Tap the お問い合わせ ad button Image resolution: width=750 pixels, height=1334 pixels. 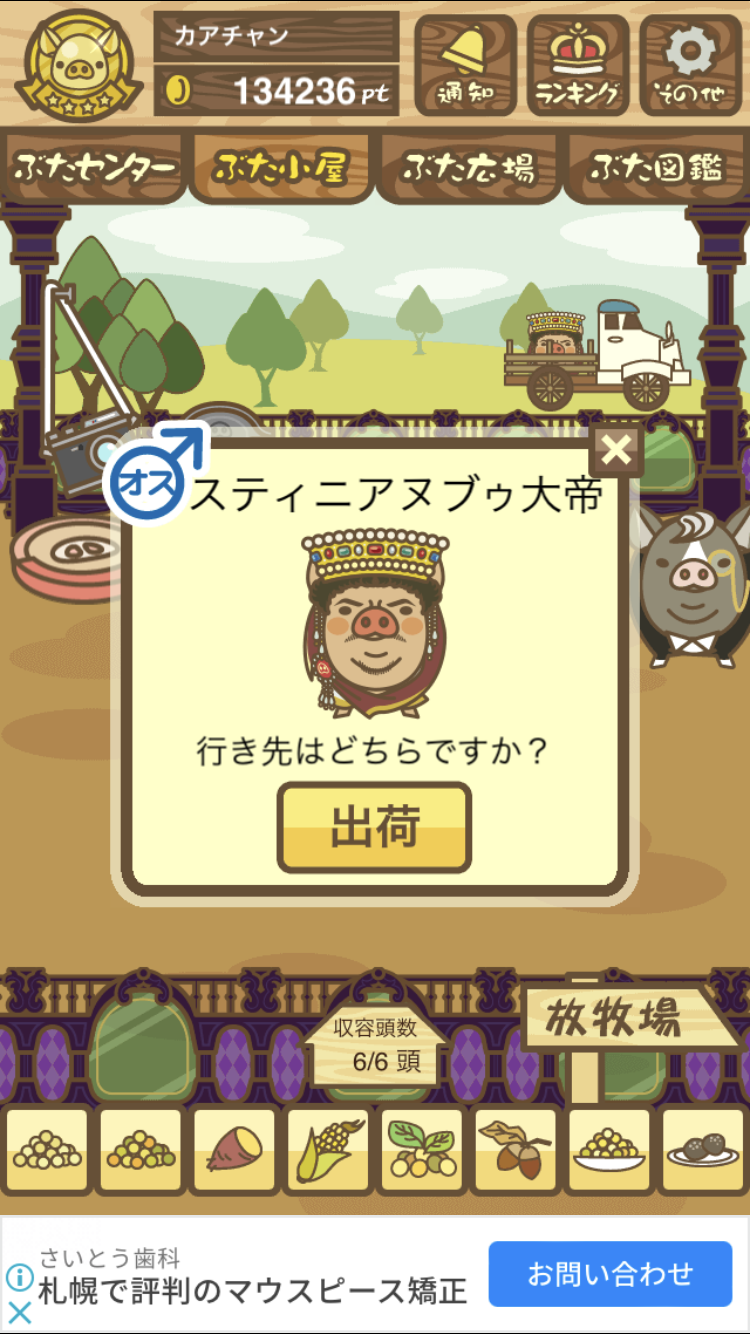pos(610,1274)
